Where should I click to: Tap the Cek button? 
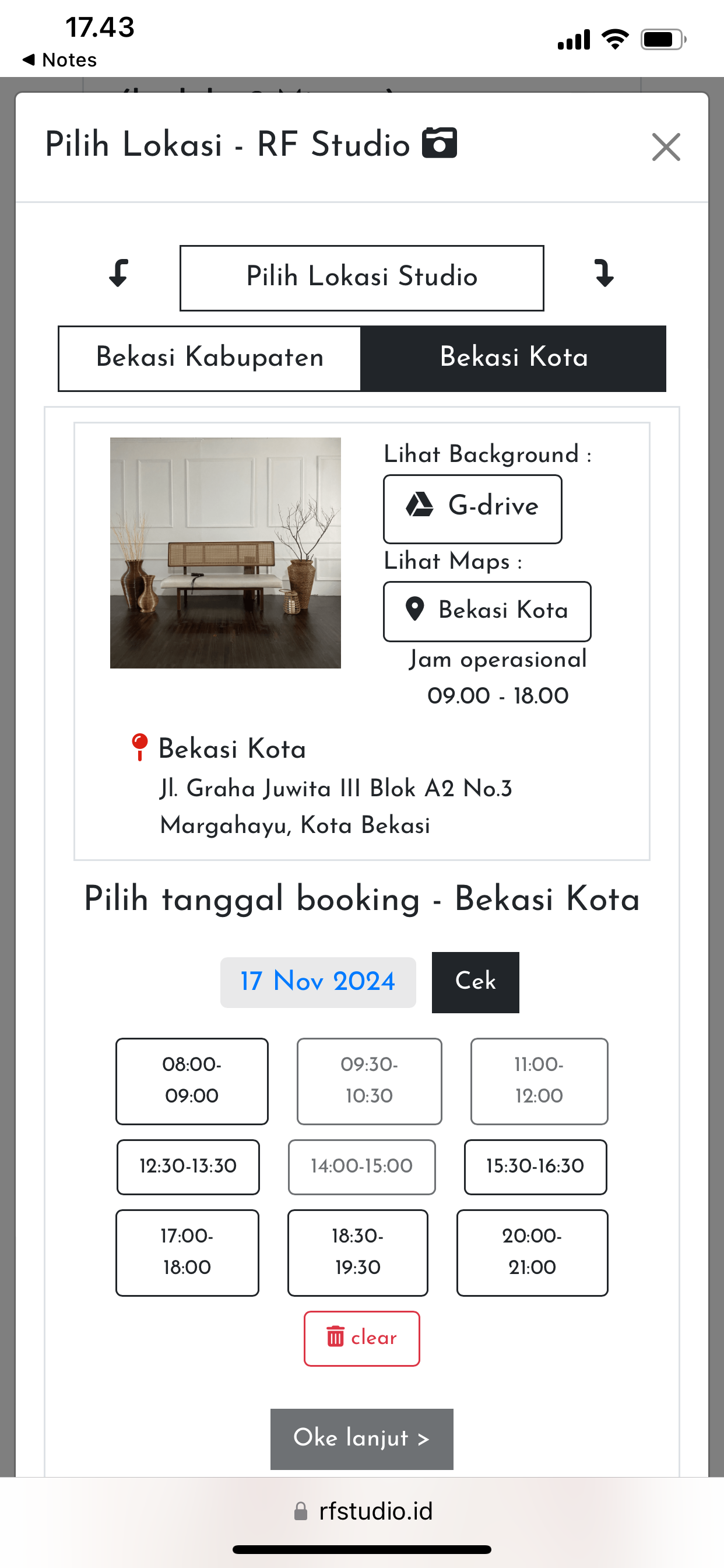(475, 982)
